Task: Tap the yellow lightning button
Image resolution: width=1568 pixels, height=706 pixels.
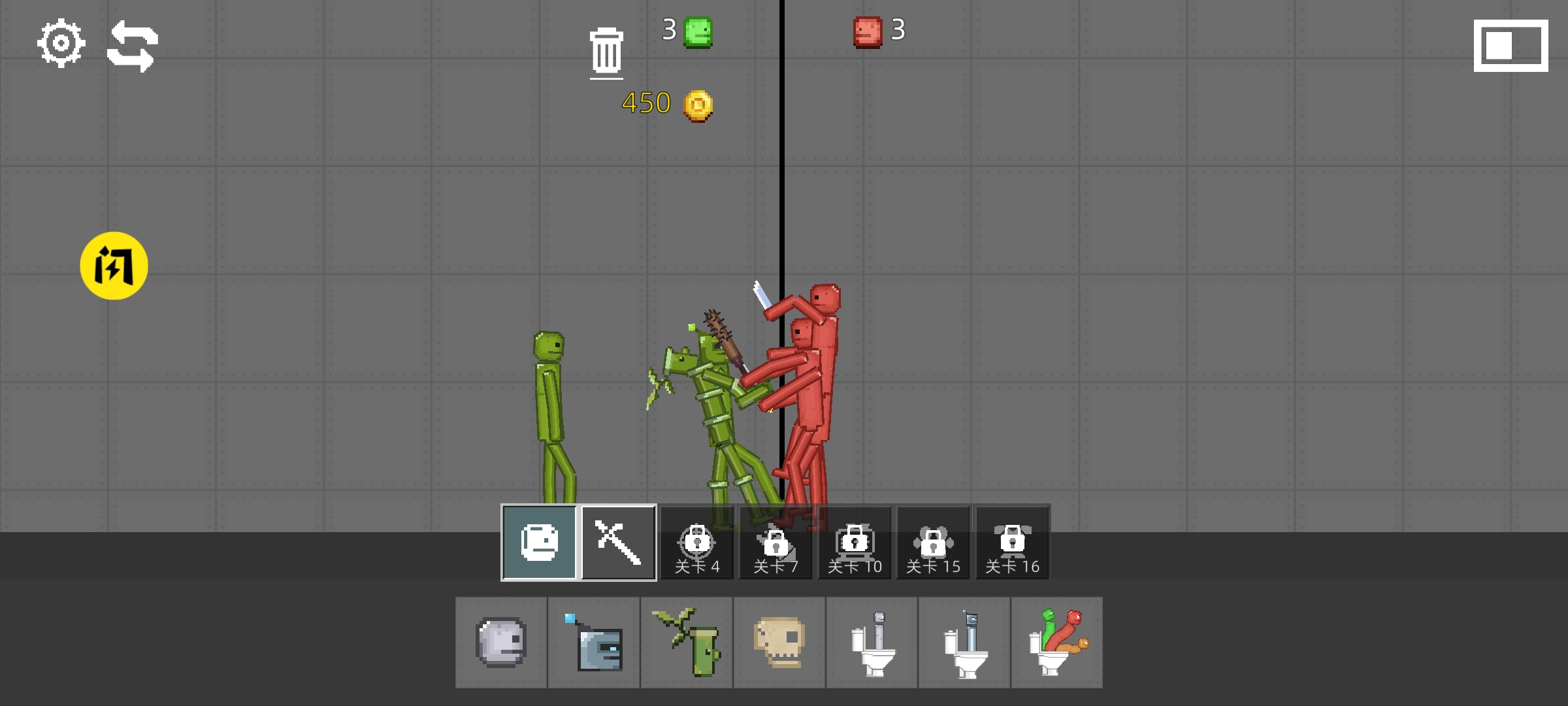Action: [x=114, y=266]
